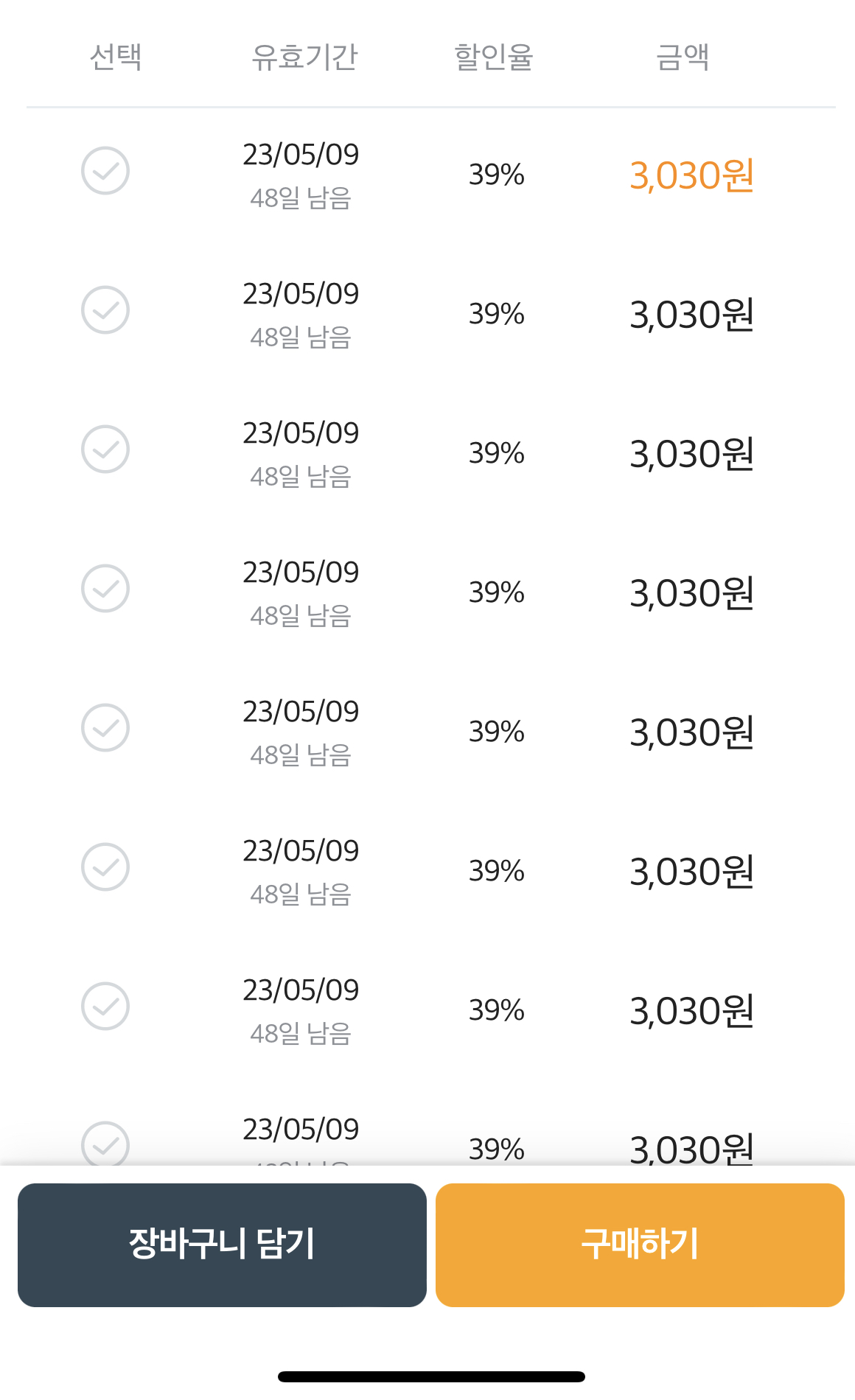Select the first coupon's checkmark circle
Screen dimensions: 855x1400
click(x=105, y=170)
